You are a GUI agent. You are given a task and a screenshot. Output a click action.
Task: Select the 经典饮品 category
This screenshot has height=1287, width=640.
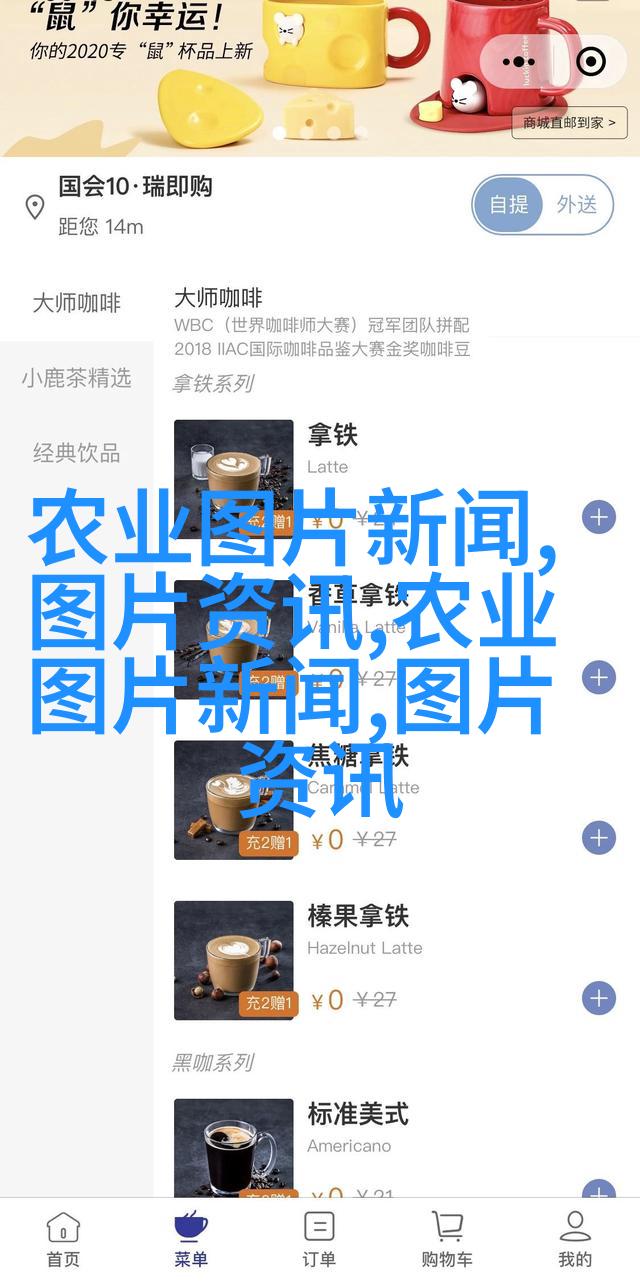76,453
